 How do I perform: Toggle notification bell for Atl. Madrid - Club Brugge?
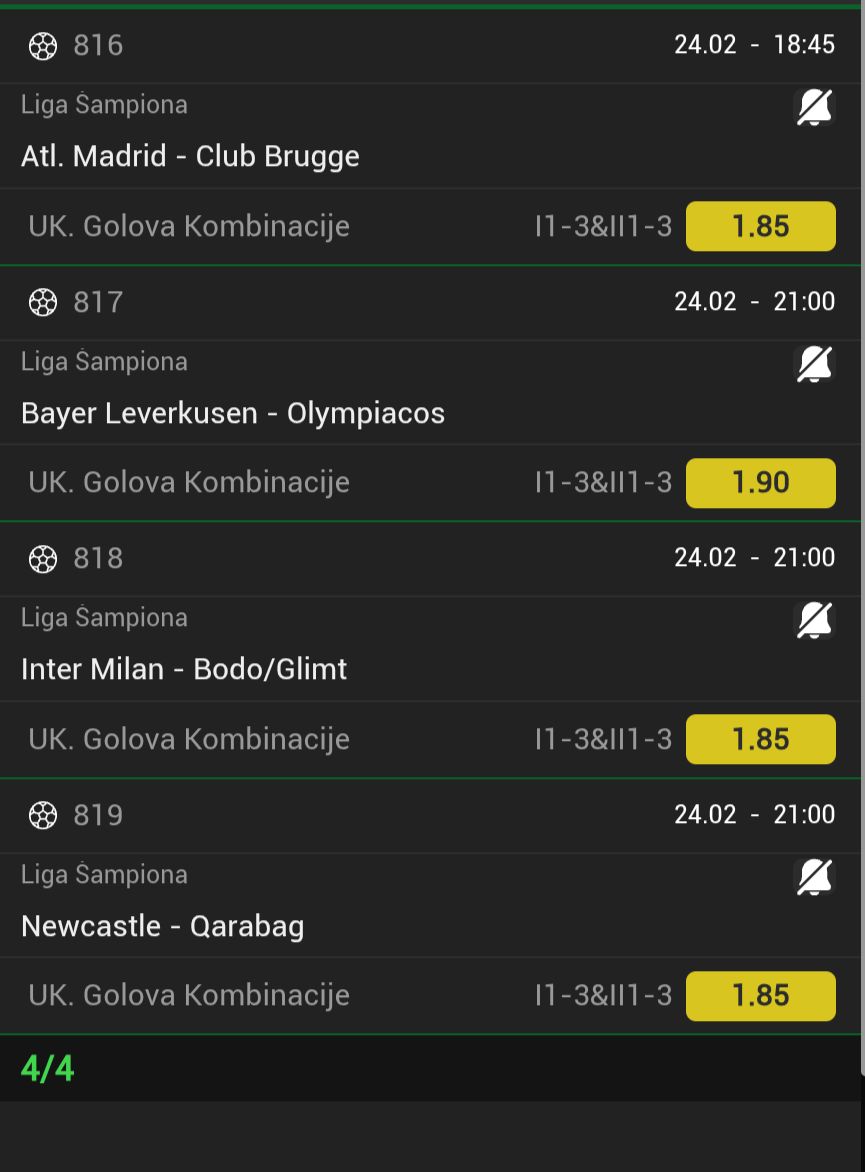(x=814, y=107)
